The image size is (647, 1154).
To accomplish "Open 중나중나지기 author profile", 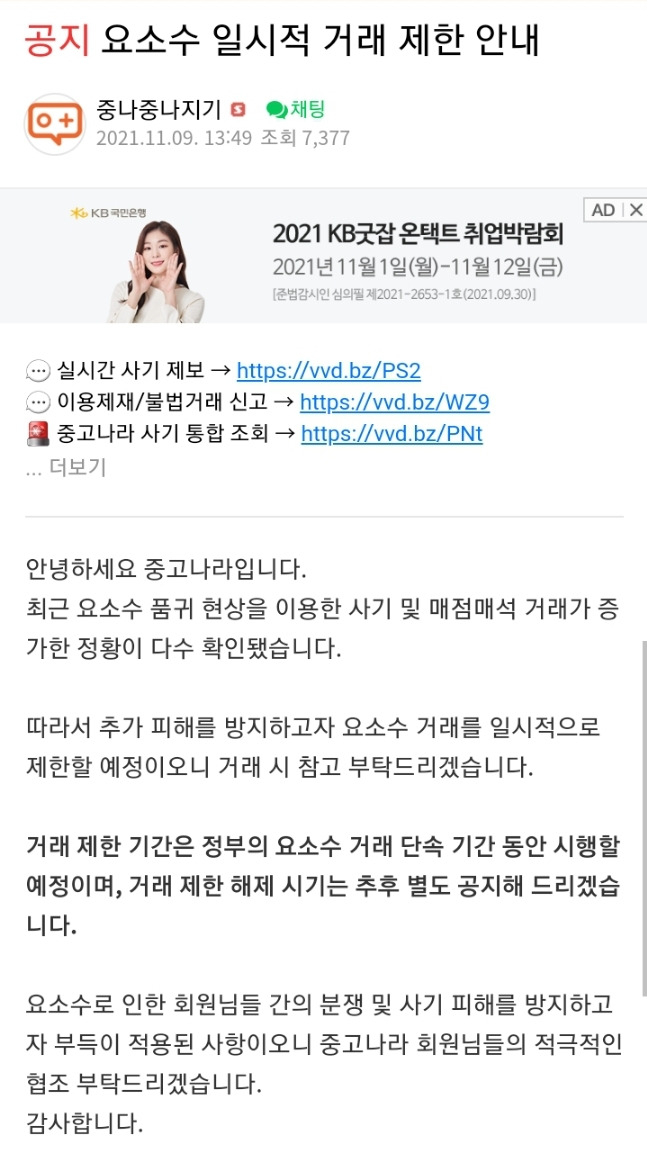I will (x=160, y=109).
